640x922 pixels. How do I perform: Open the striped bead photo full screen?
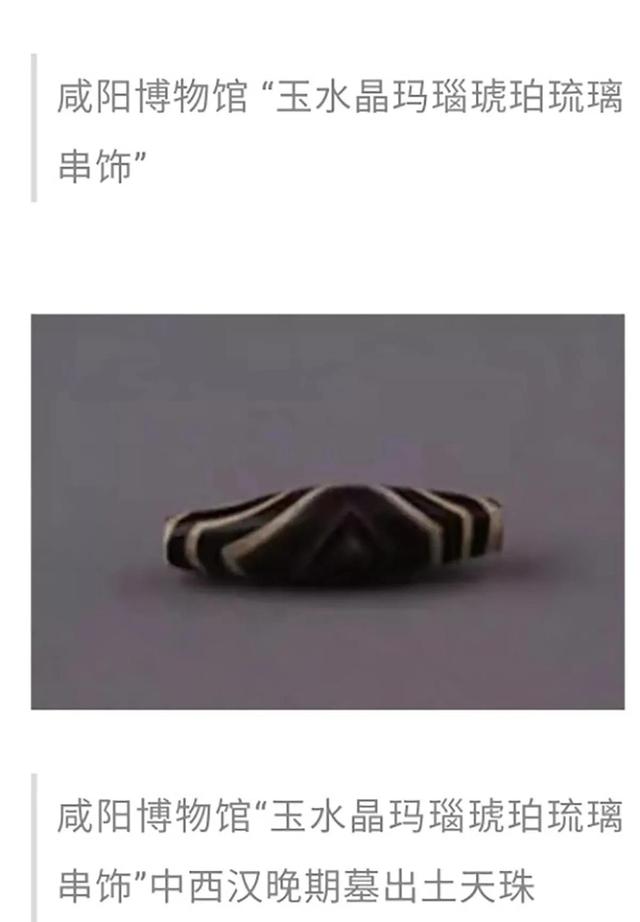point(328,512)
